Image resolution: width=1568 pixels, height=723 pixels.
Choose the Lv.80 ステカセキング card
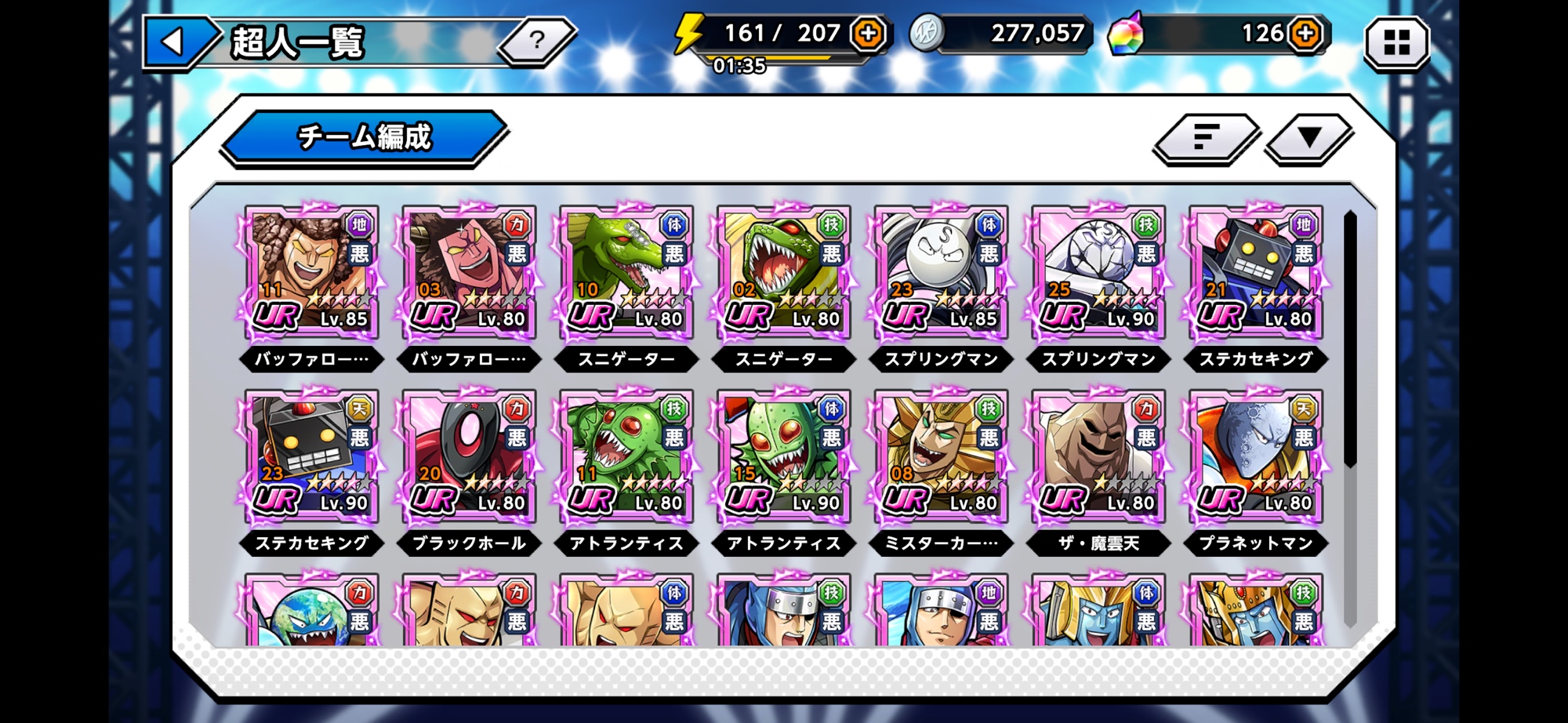[1255, 273]
